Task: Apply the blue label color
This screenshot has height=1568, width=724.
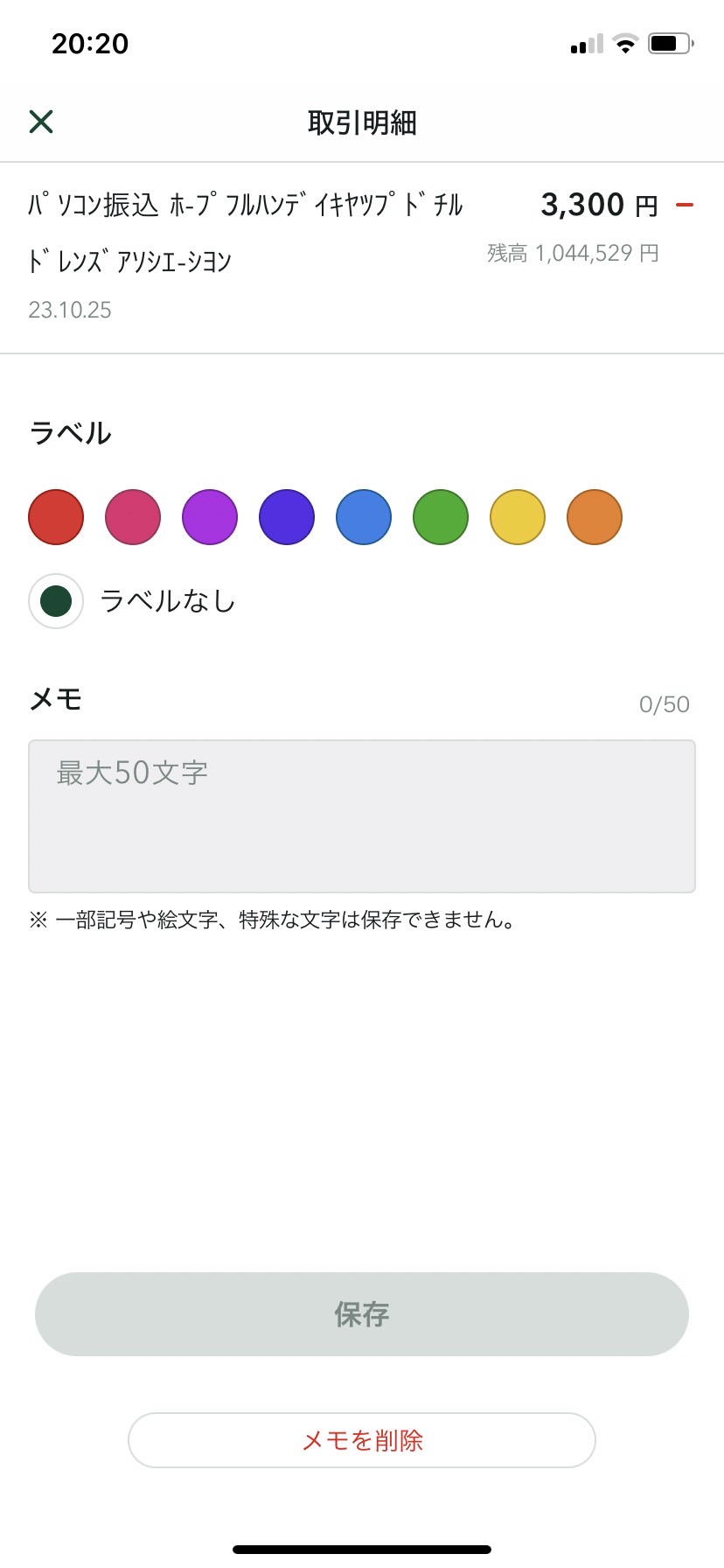Action: 364,517
